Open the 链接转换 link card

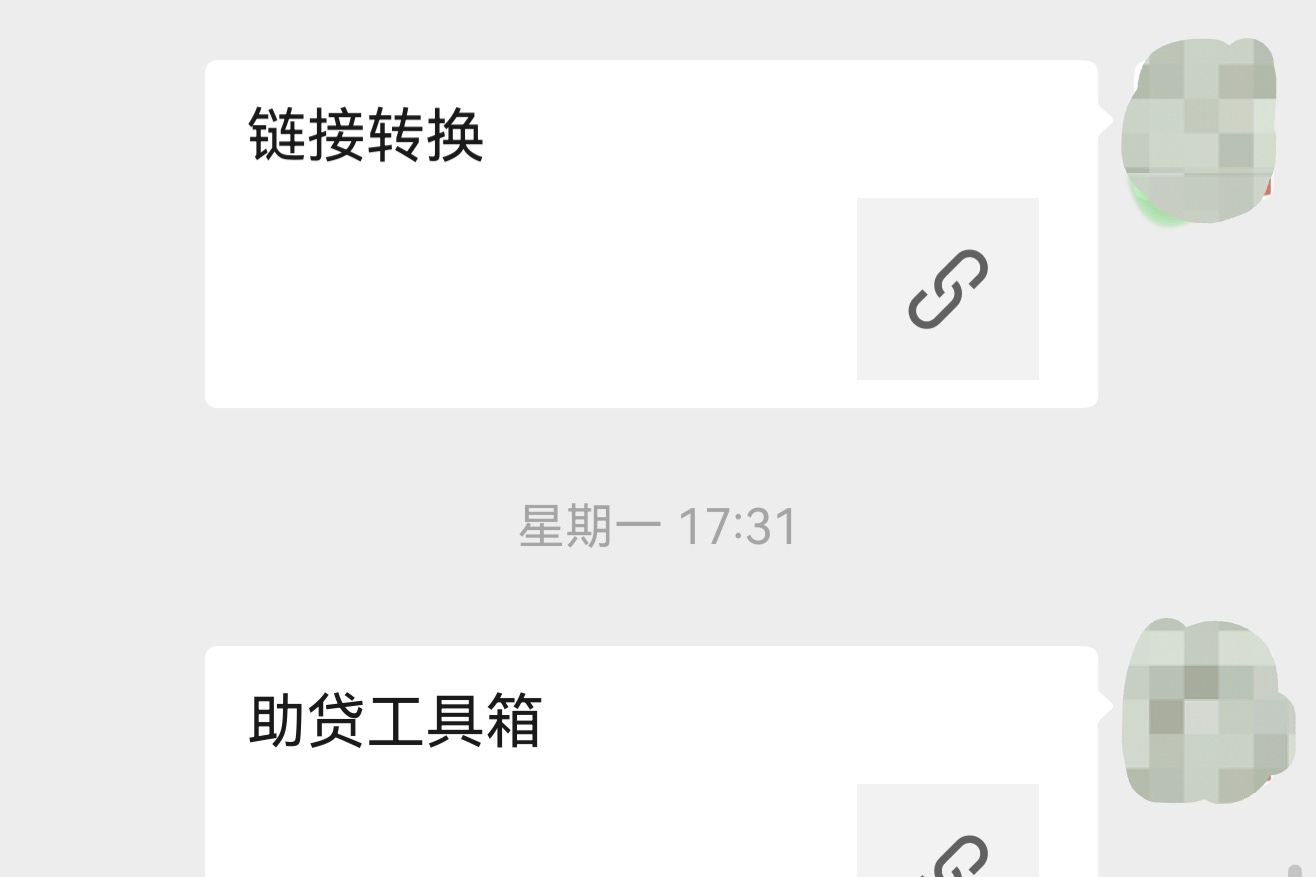click(650, 234)
